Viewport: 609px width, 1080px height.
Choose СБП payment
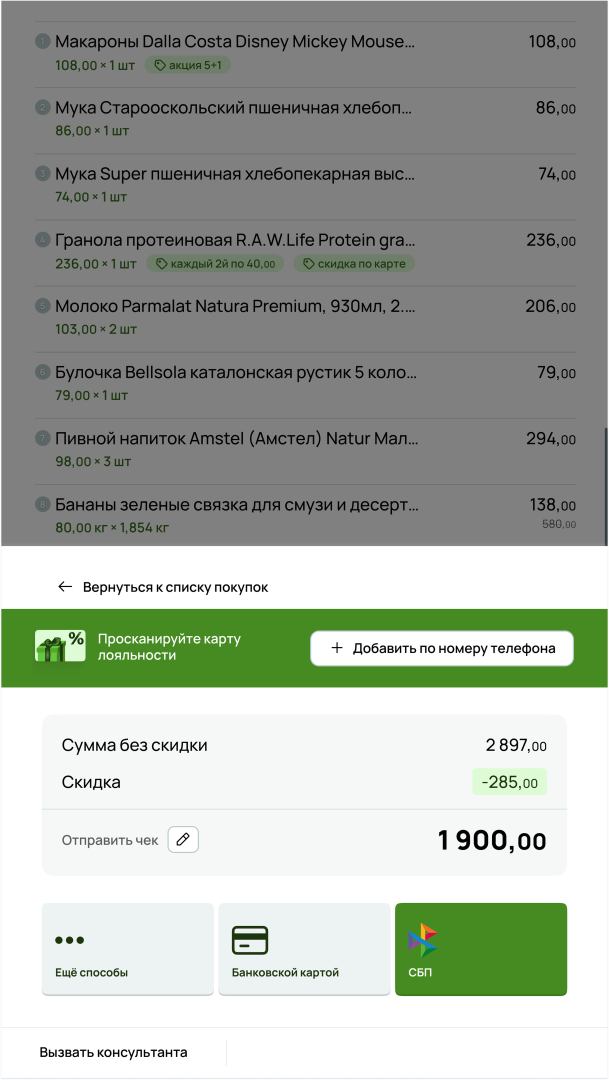pyautogui.click(x=480, y=948)
